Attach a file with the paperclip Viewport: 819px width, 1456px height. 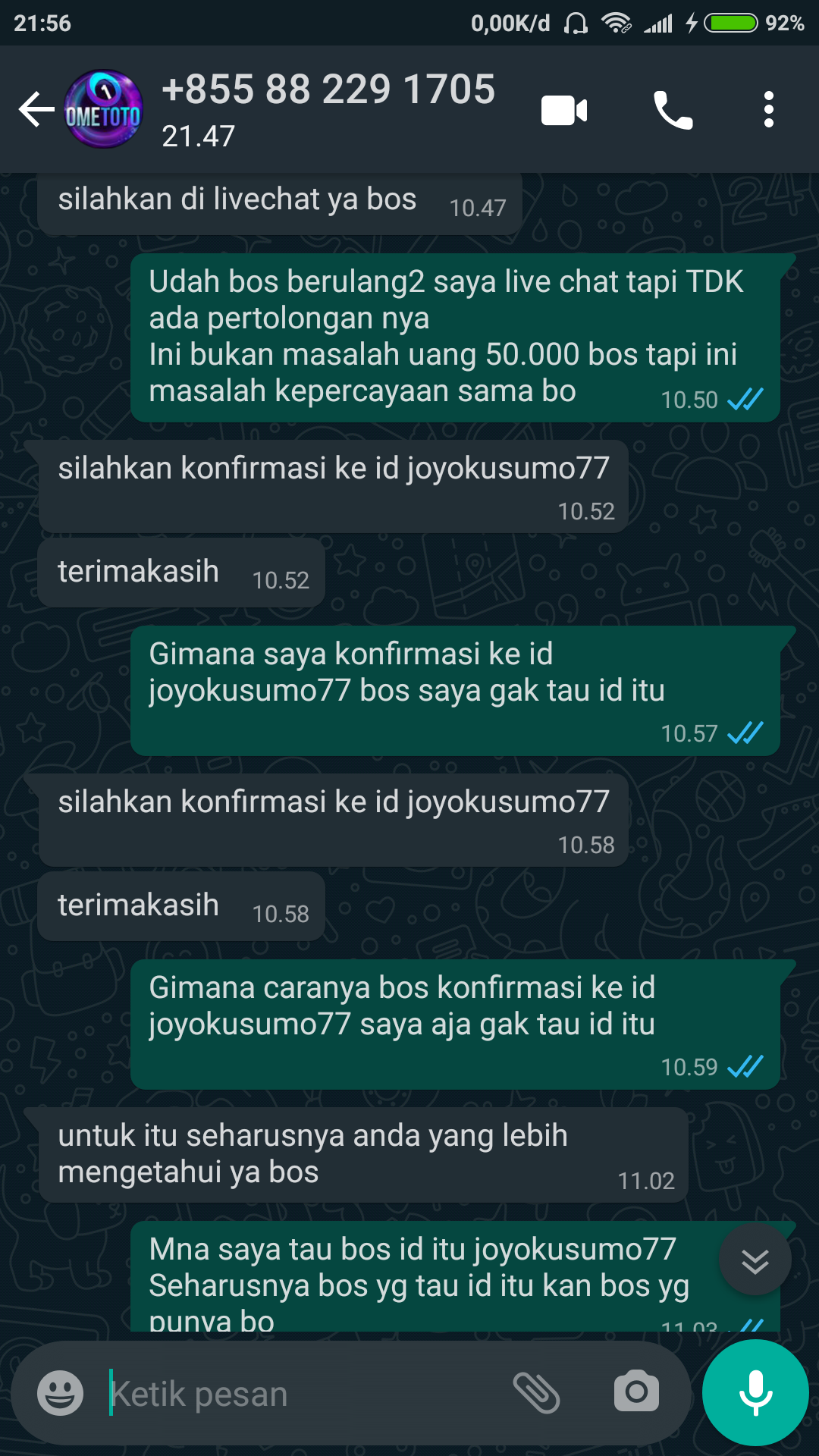(x=536, y=1392)
